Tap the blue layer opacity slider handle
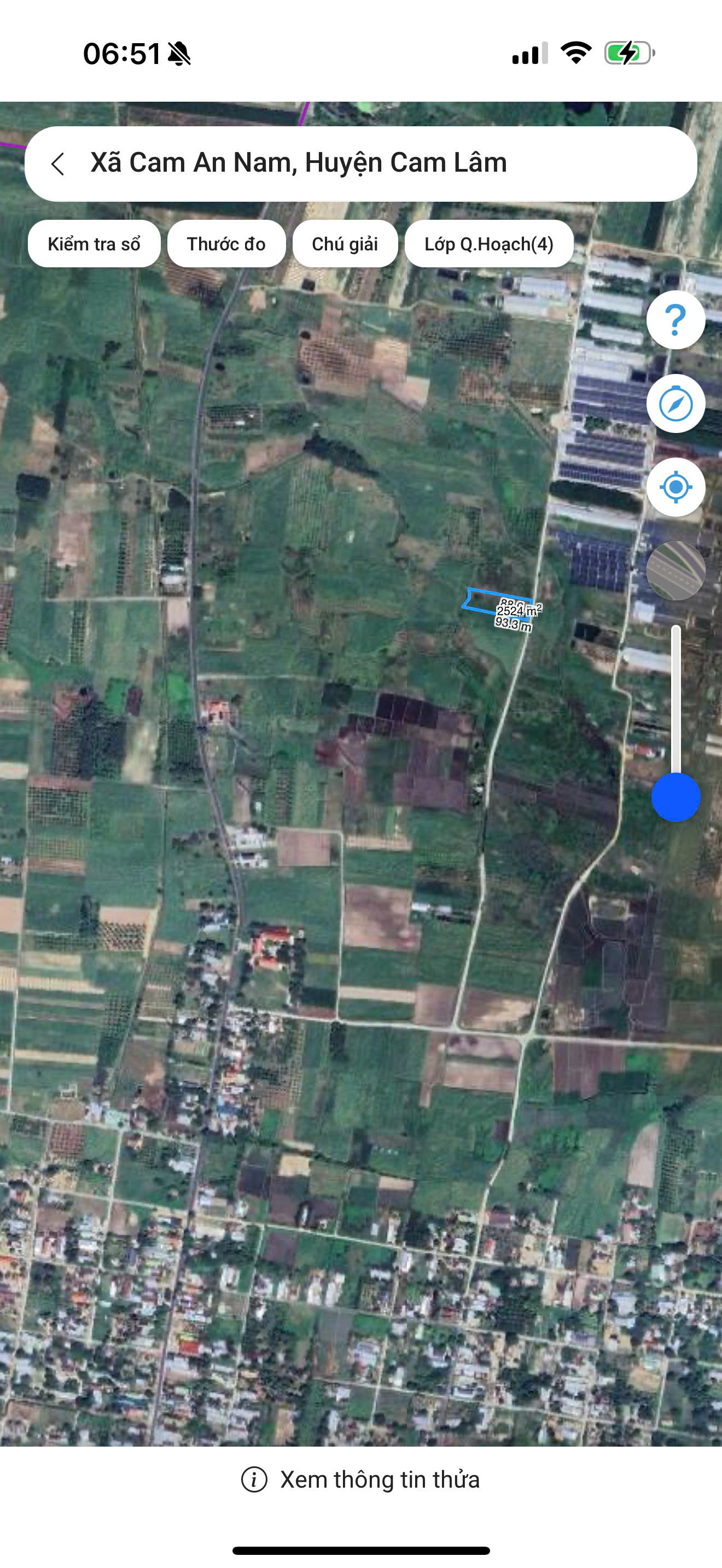The image size is (722, 1568). (x=675, y=797)
